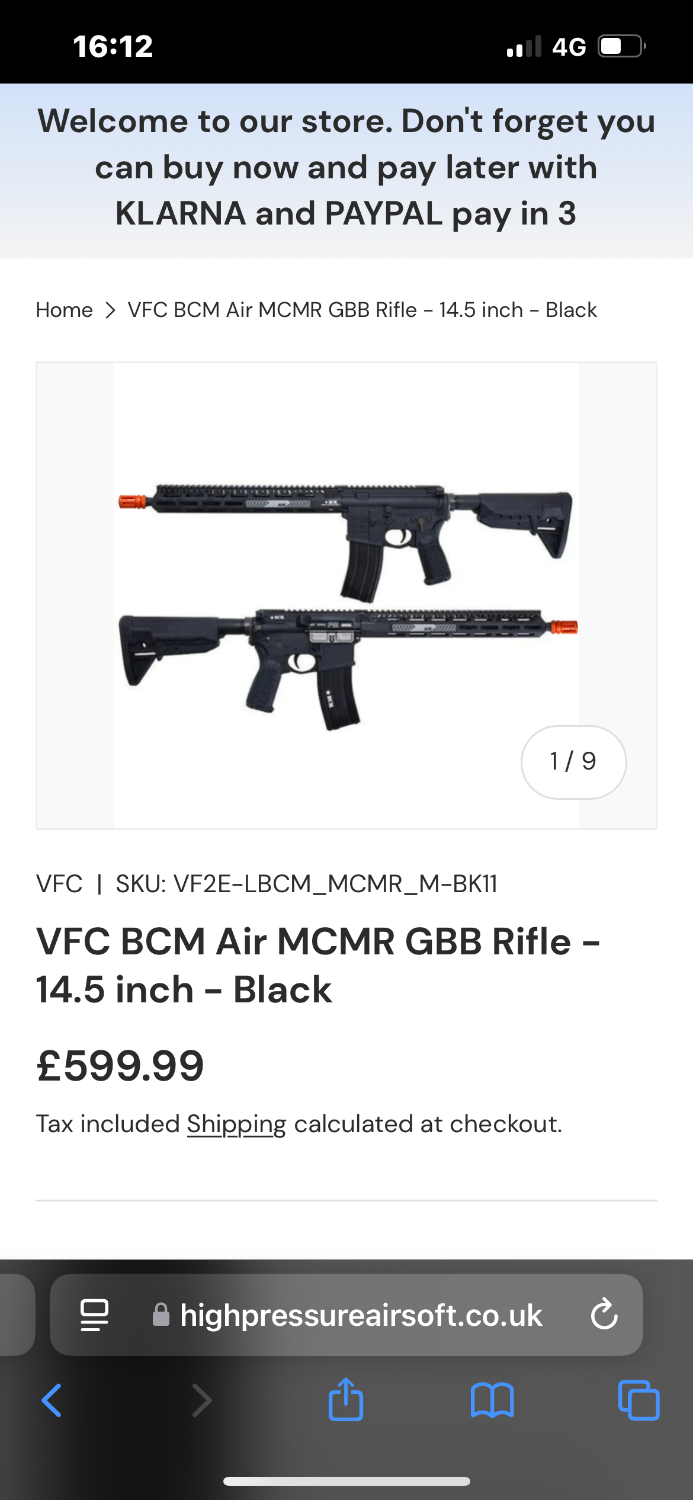693x1500 pixels.
Task: Open the rifle product image
Action: [x=346, y=595]
